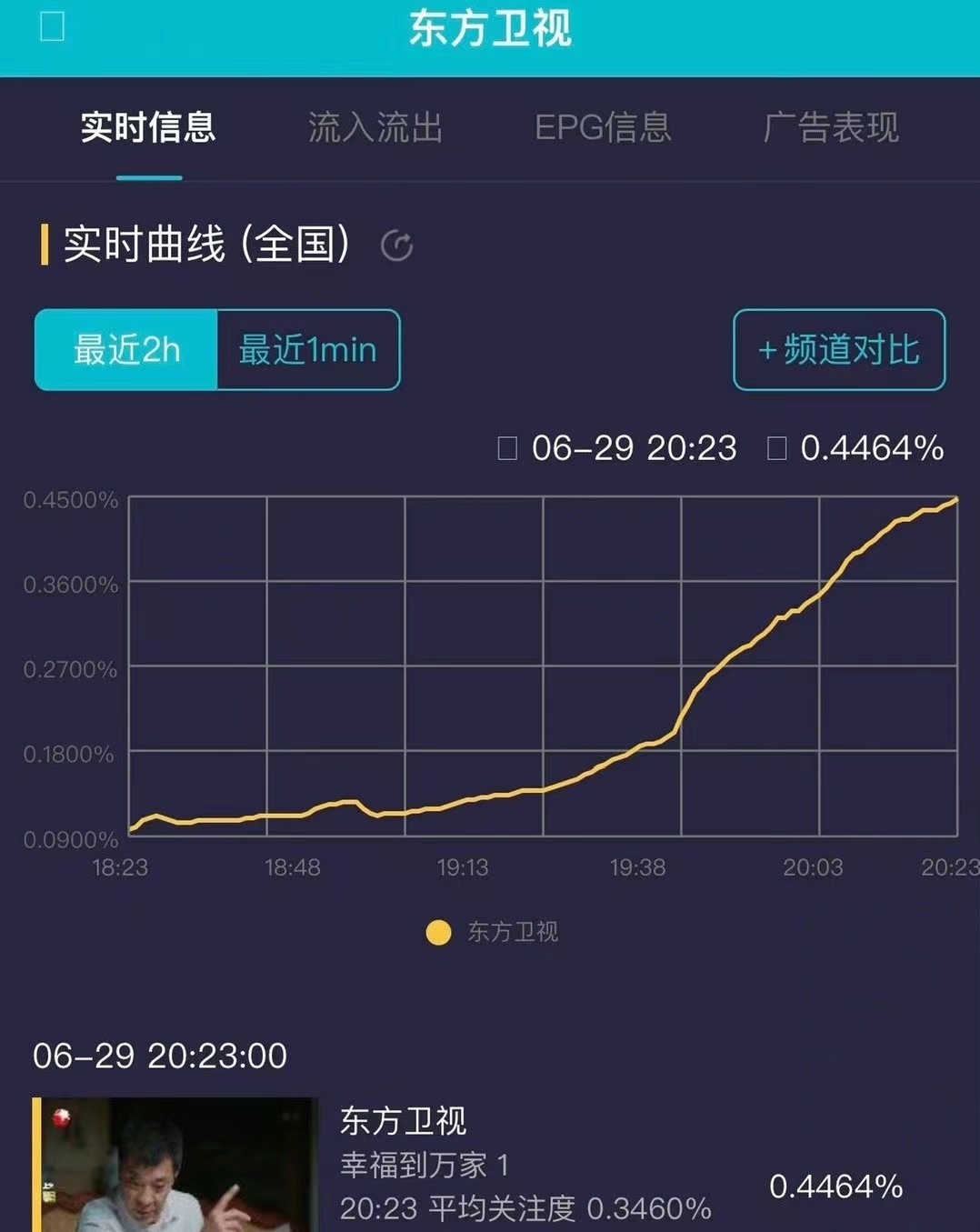Switch to the 实时信息 tab
Image resolution: width=980 pixels, height=1232 pixels.
[148, 127]
